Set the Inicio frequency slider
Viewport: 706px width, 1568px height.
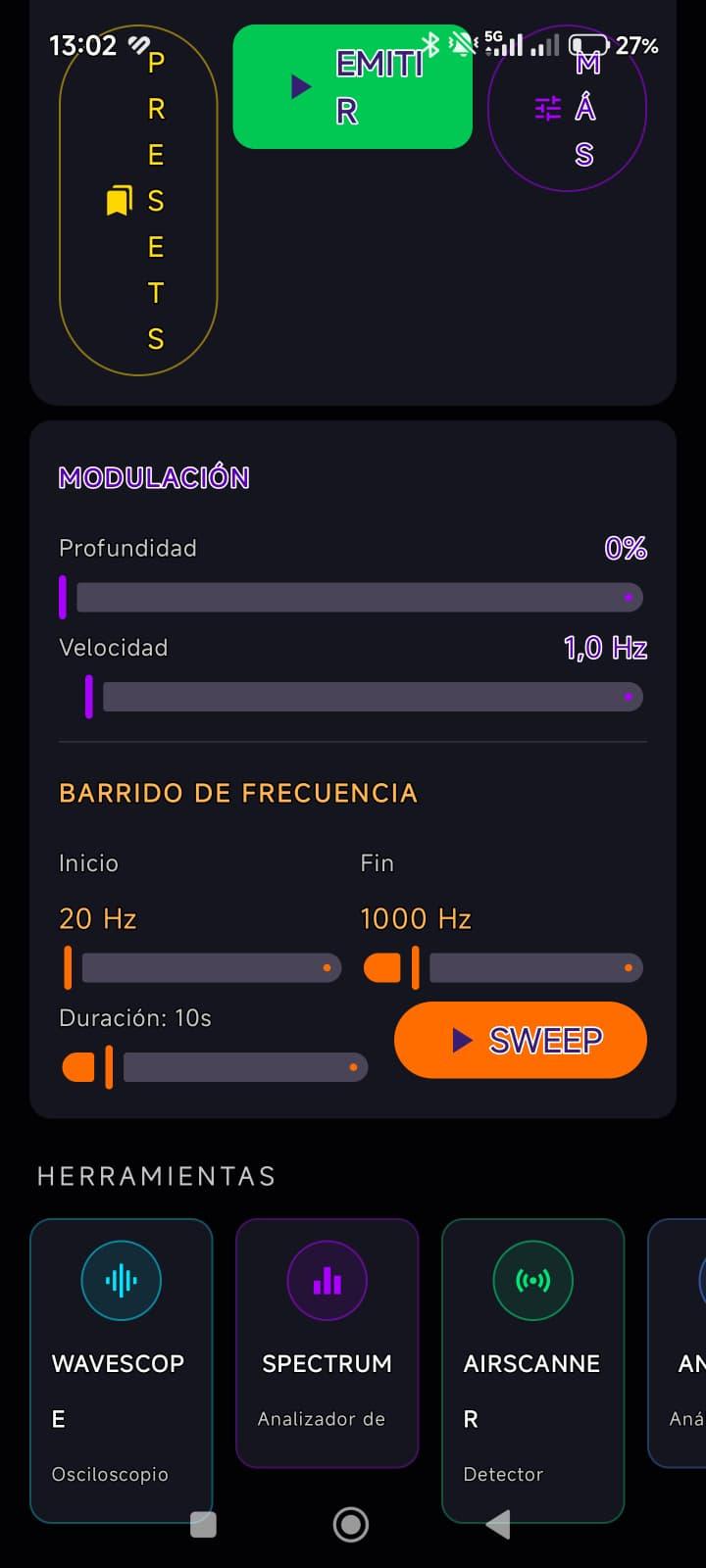click(x=202, y=968)
